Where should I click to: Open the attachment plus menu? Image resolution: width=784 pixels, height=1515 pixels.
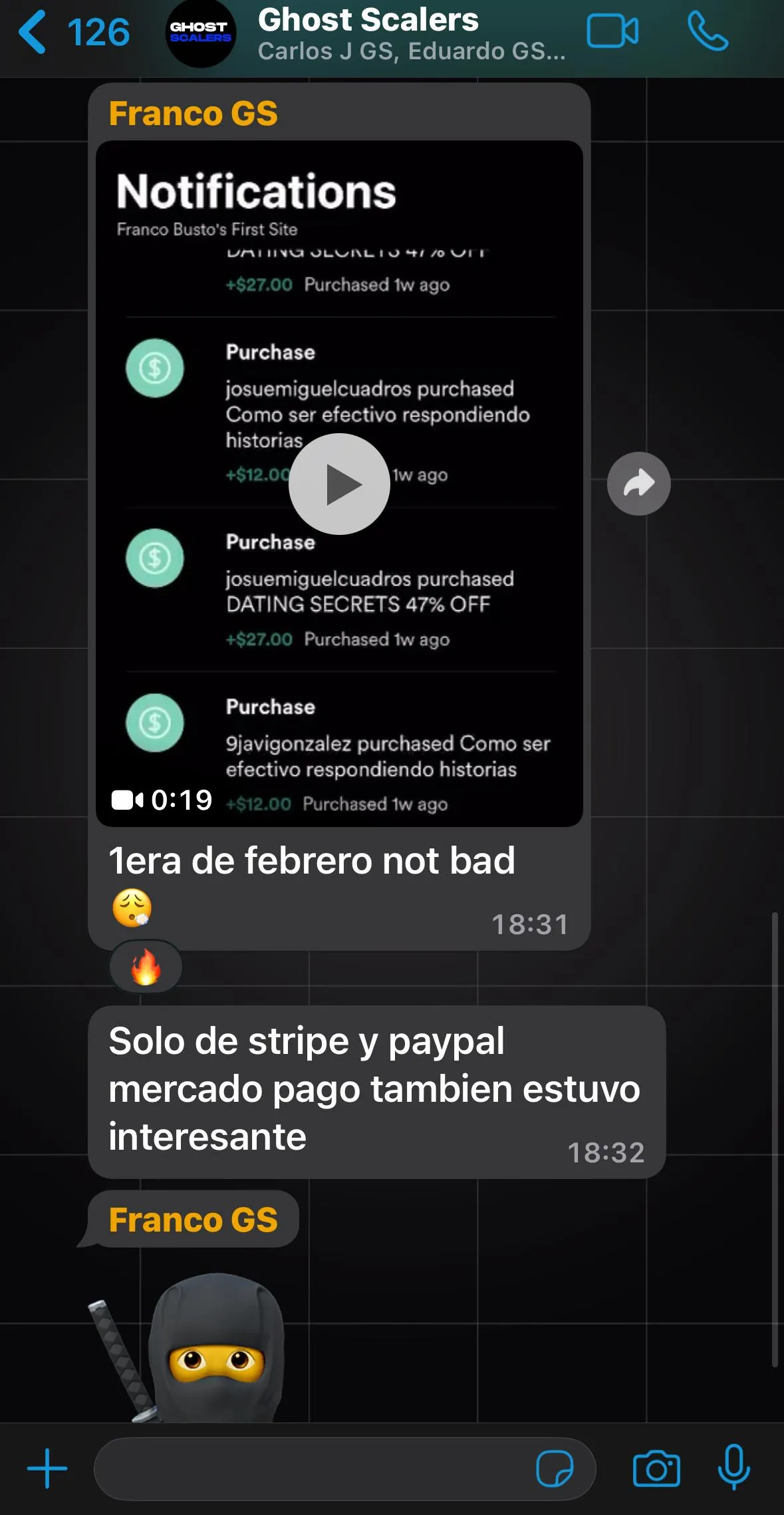[47, 1468]
